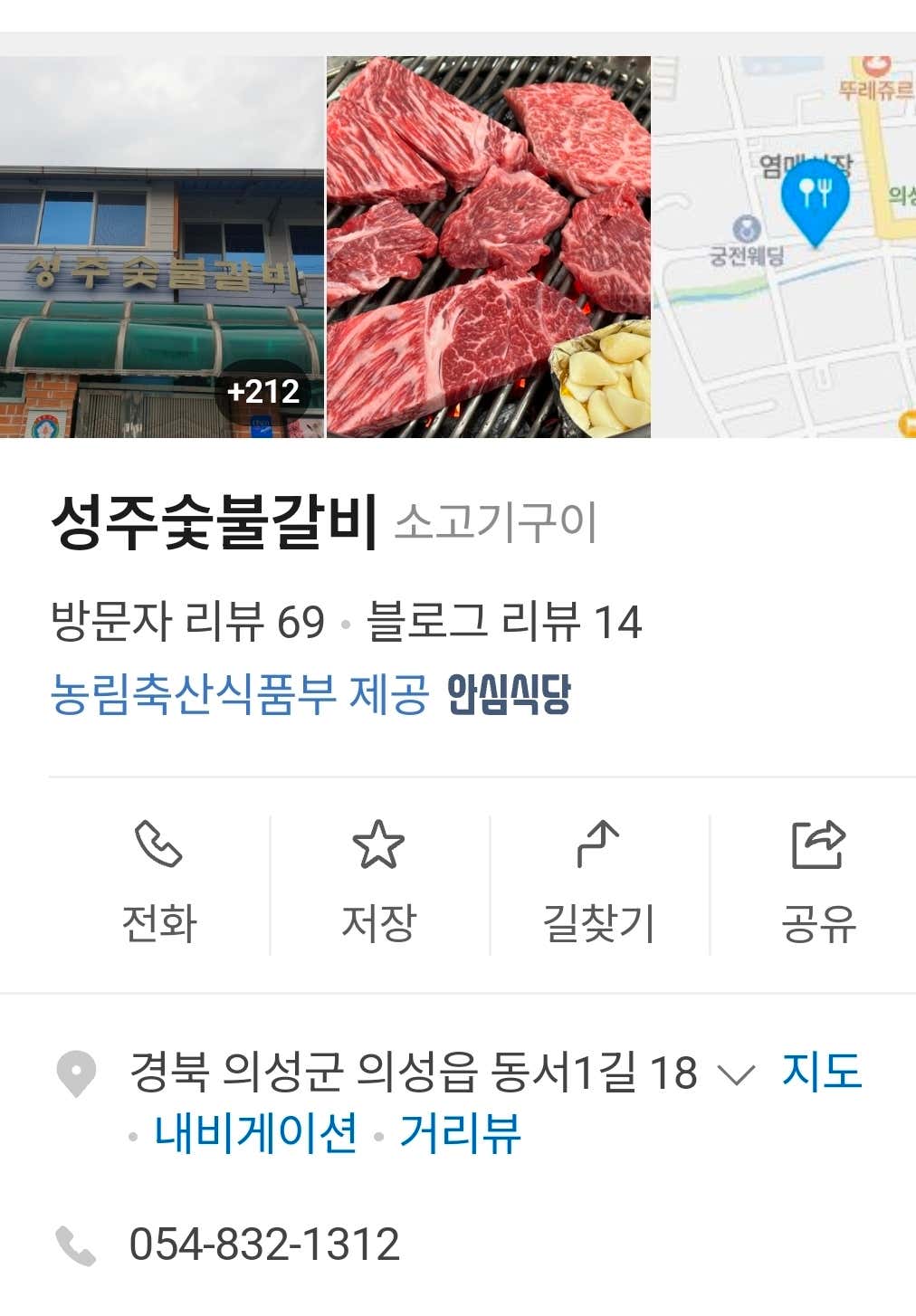Open 블로그 리뷰 14 reviews
This screenshot has height=1316, width=916.
click(504, 623)
